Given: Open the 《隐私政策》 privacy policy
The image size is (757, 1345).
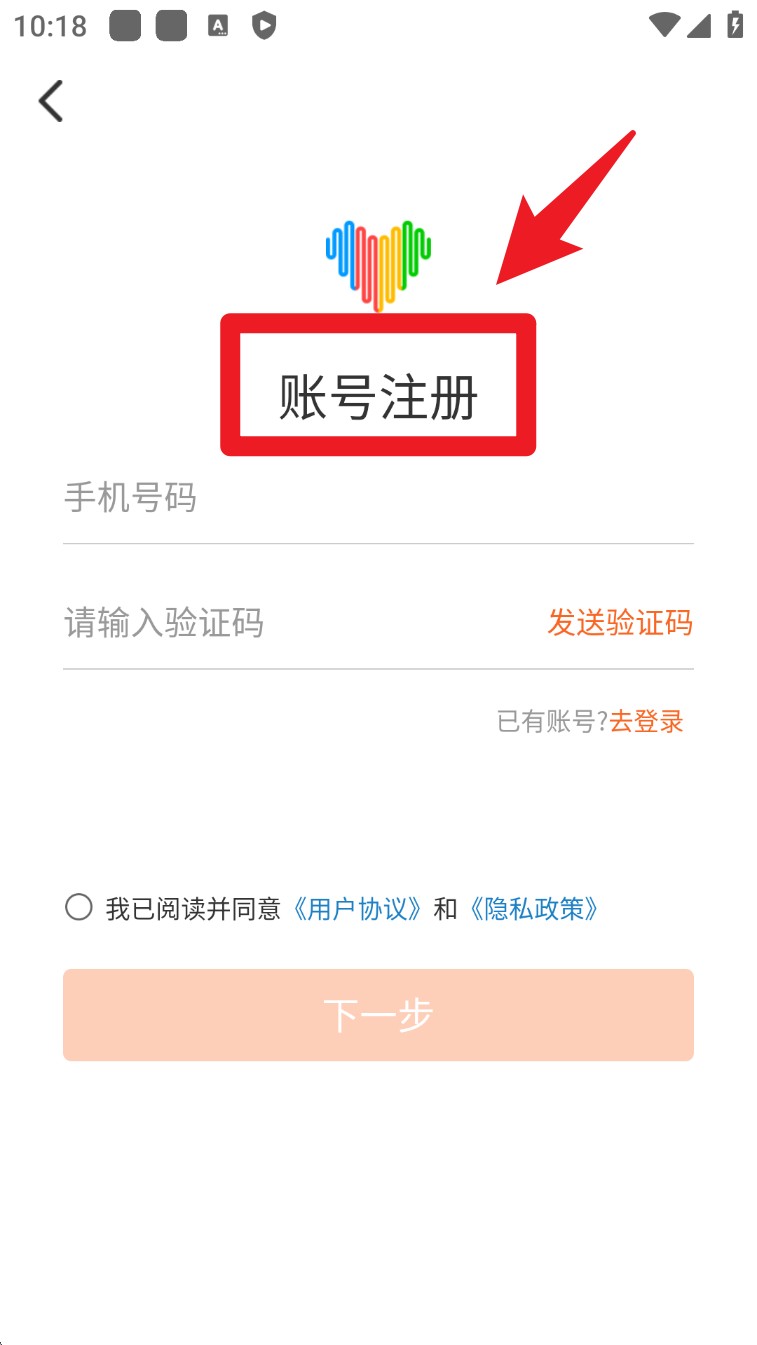Looking at the screenshot, I should [x=534, y=908].
